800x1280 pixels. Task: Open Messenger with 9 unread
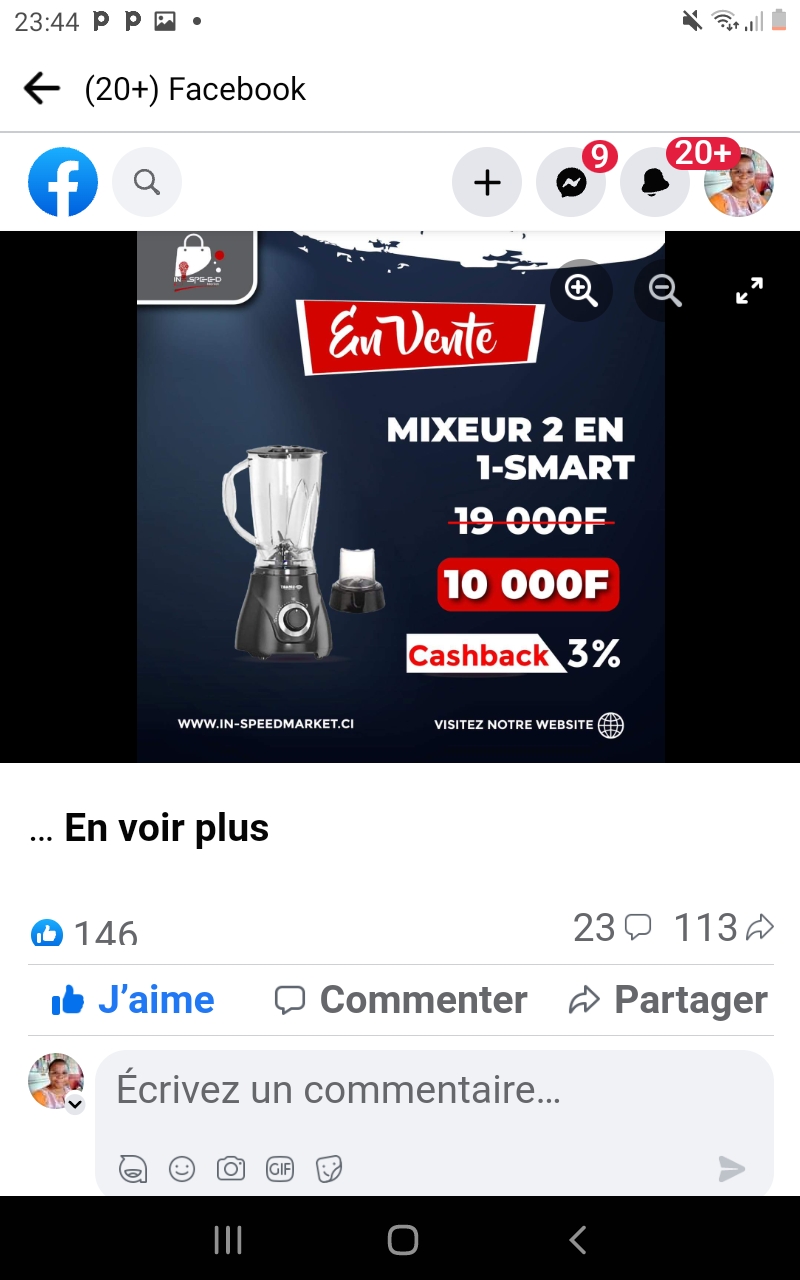[571, 182]
